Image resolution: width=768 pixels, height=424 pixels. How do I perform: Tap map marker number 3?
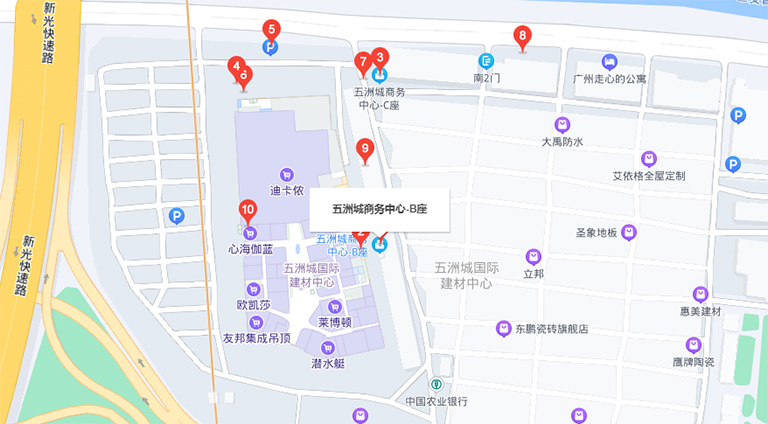pyautogui.click(x=380, y=58)
